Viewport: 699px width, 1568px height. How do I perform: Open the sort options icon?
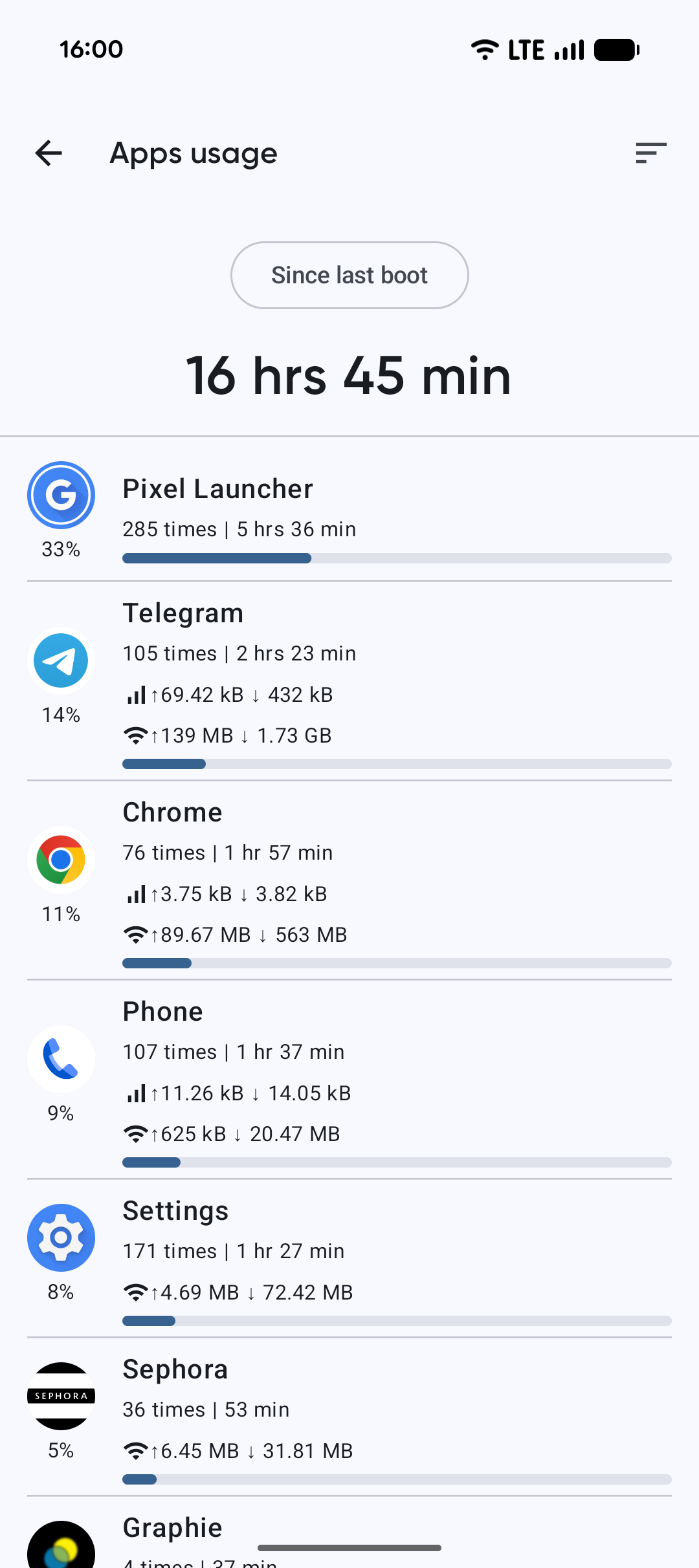(x=650, y=153)
